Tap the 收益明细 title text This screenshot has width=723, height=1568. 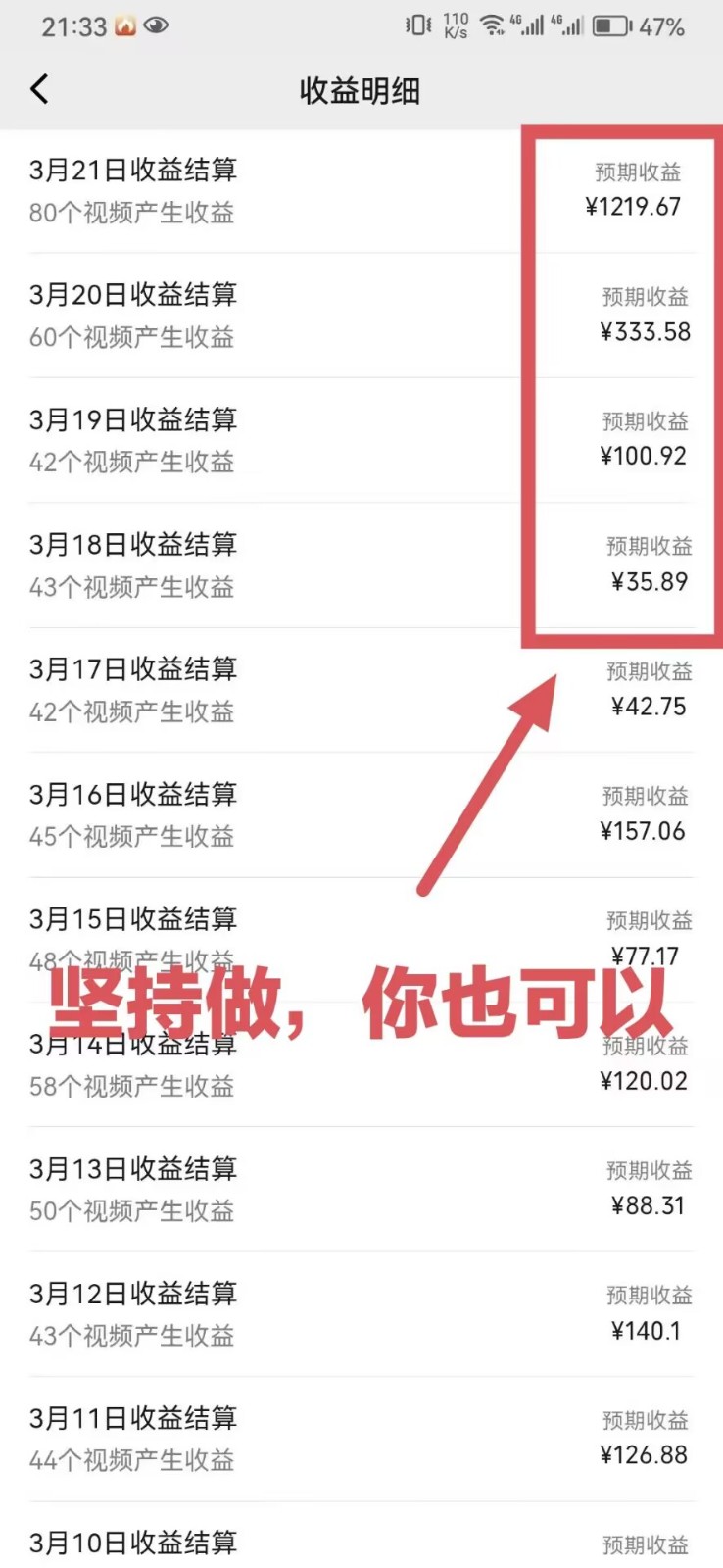point(361,91)
